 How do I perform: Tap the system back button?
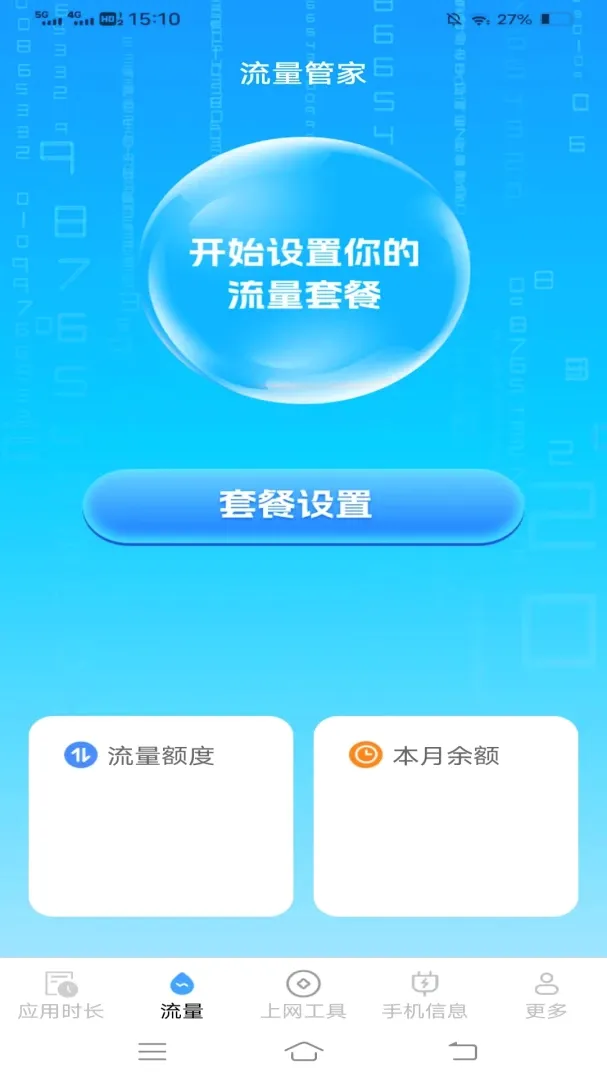(x=463, y=1051)
